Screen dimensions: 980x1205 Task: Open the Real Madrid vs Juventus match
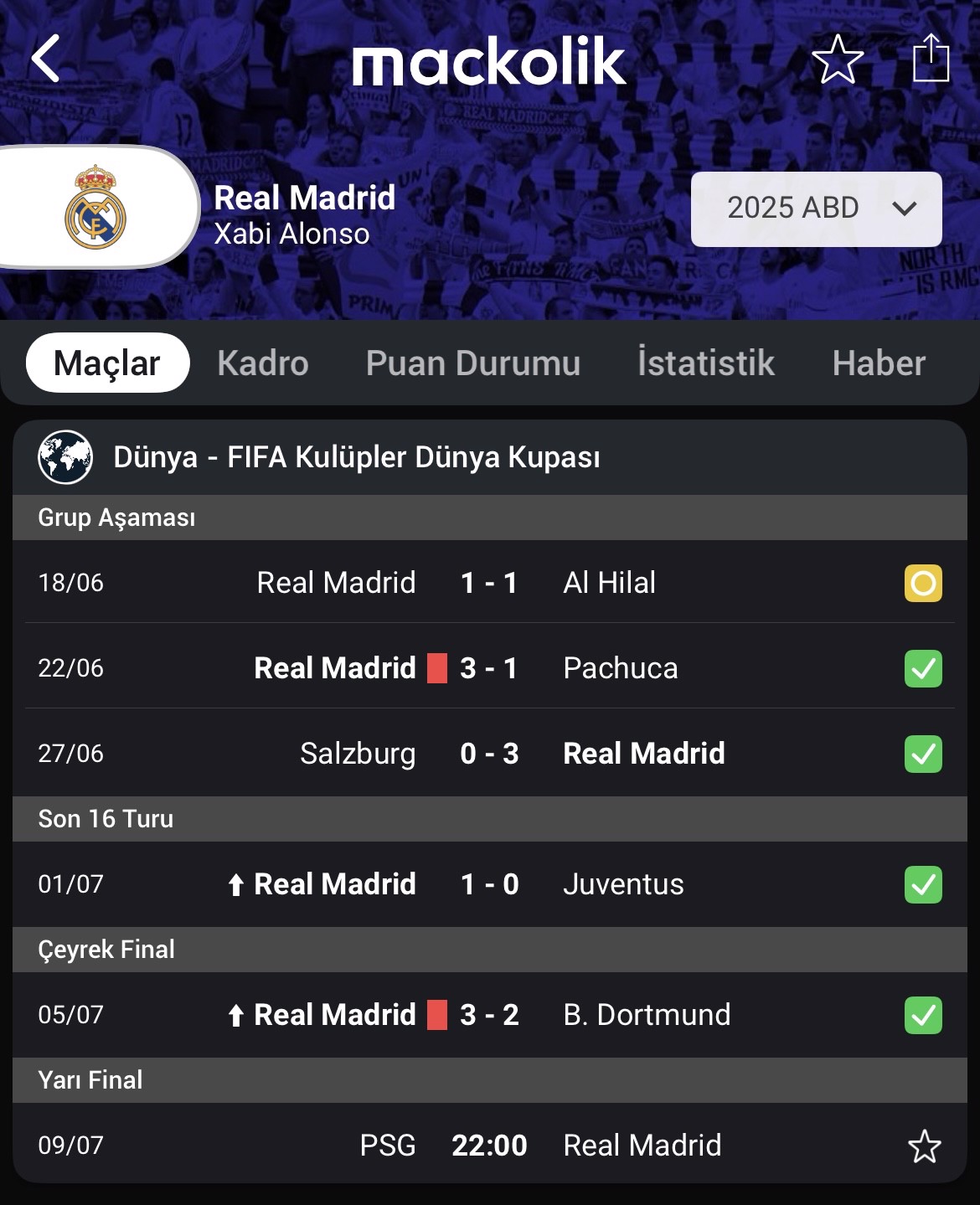coord(489,884)
